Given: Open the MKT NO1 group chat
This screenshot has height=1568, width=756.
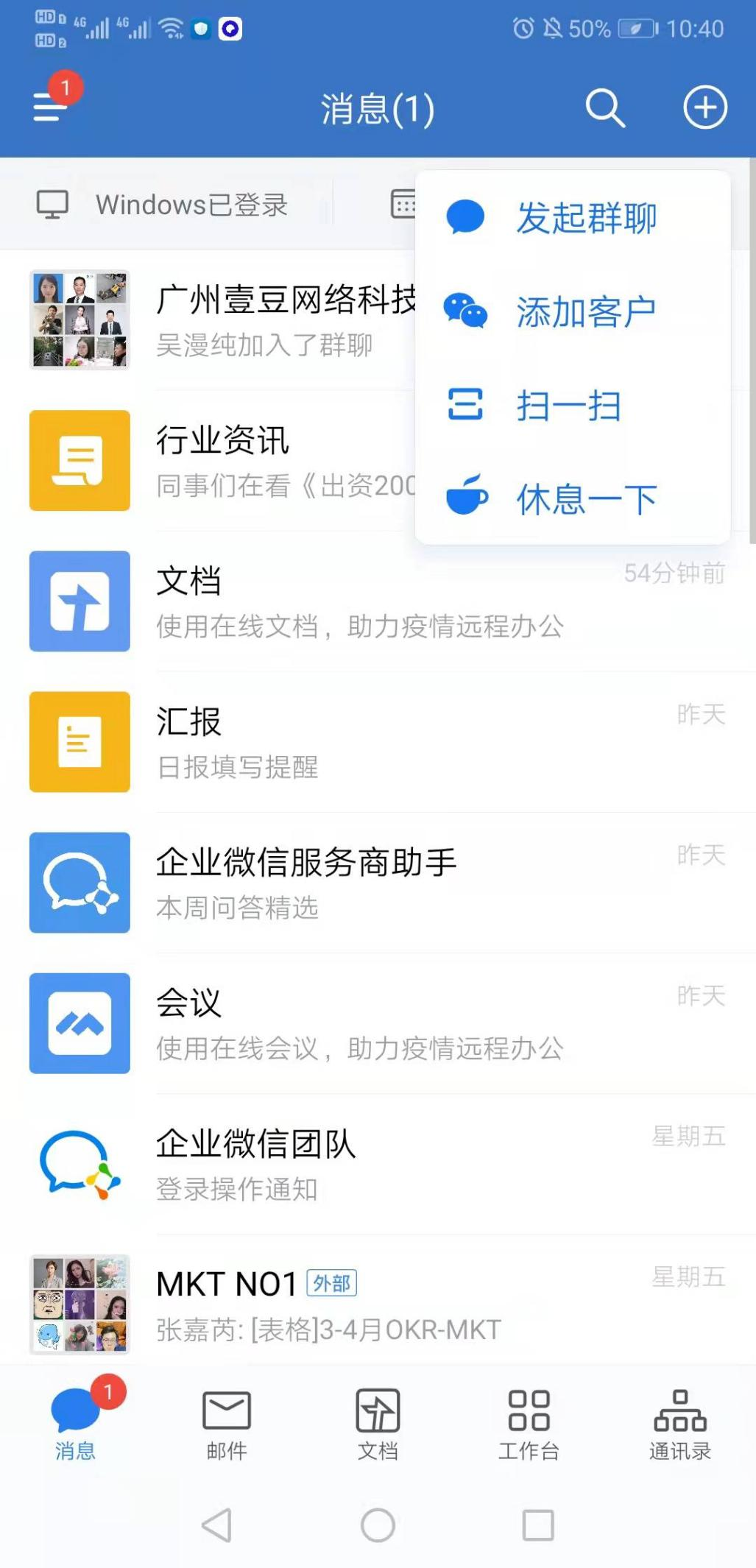Looking at the screenshot, I should coord(368,1304).
